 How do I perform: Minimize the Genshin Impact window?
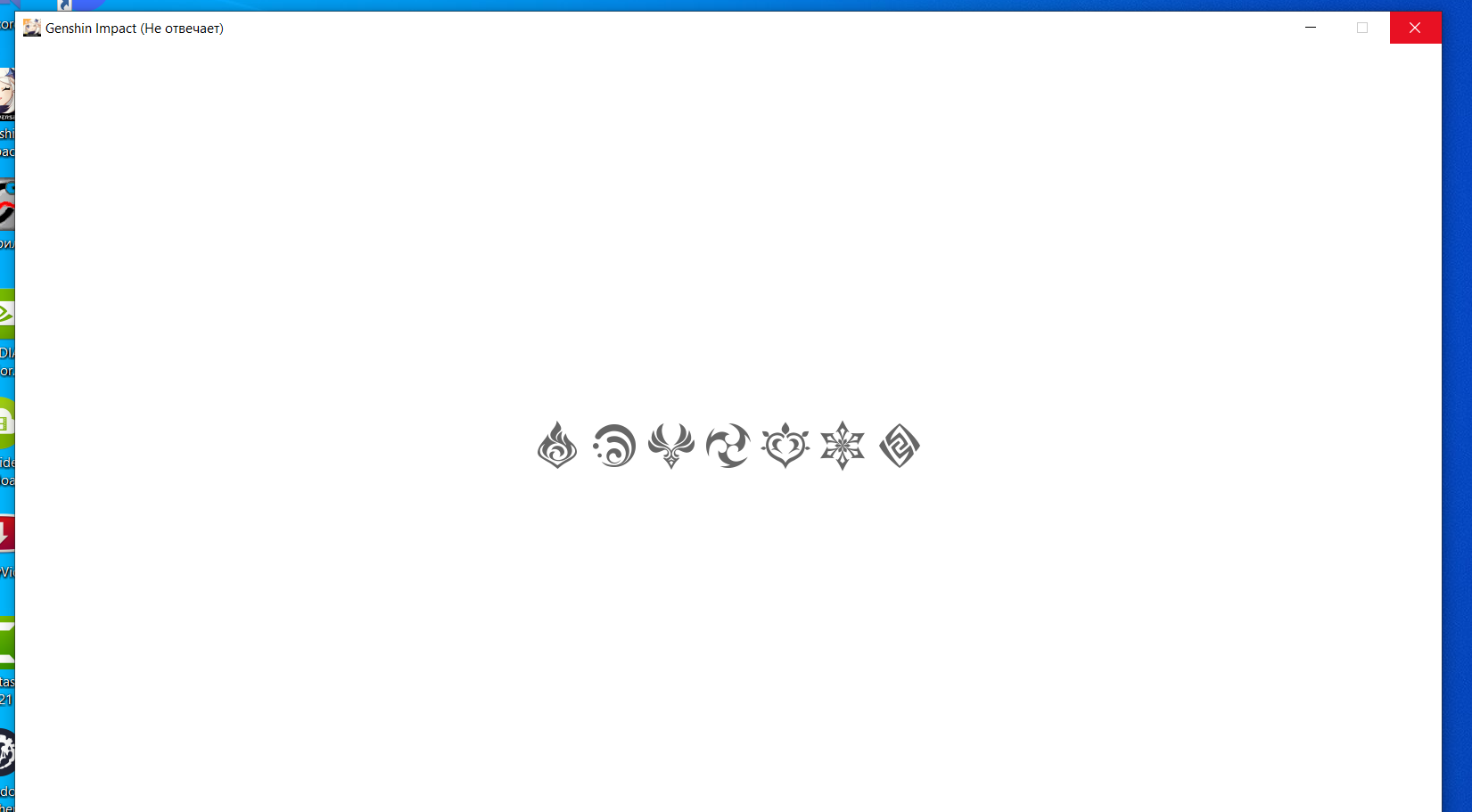[1311, 28]
